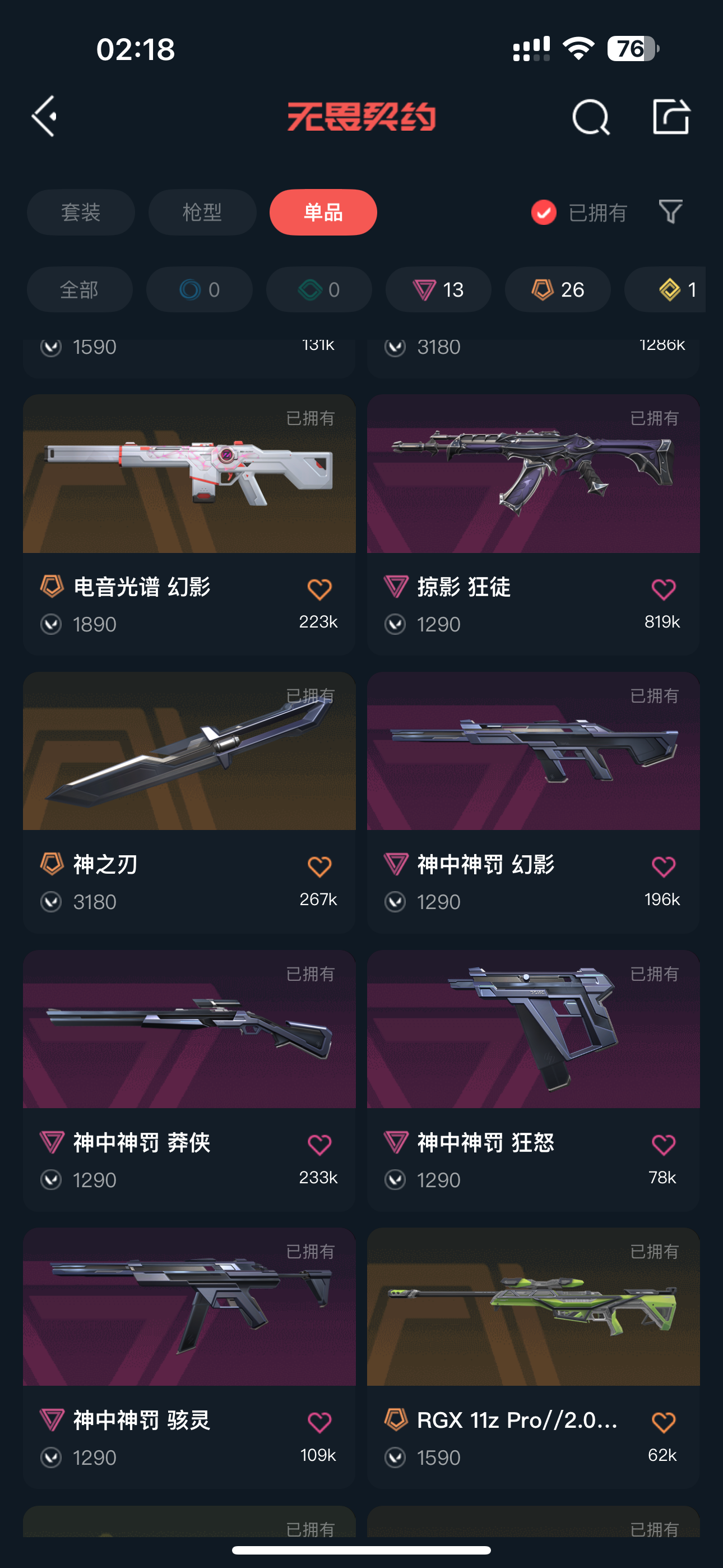This screenshot has height=1568, width=723.
Task: Like the 掠影 狂徒 skin
Action: pyautogui.click(x=662, y=589)
